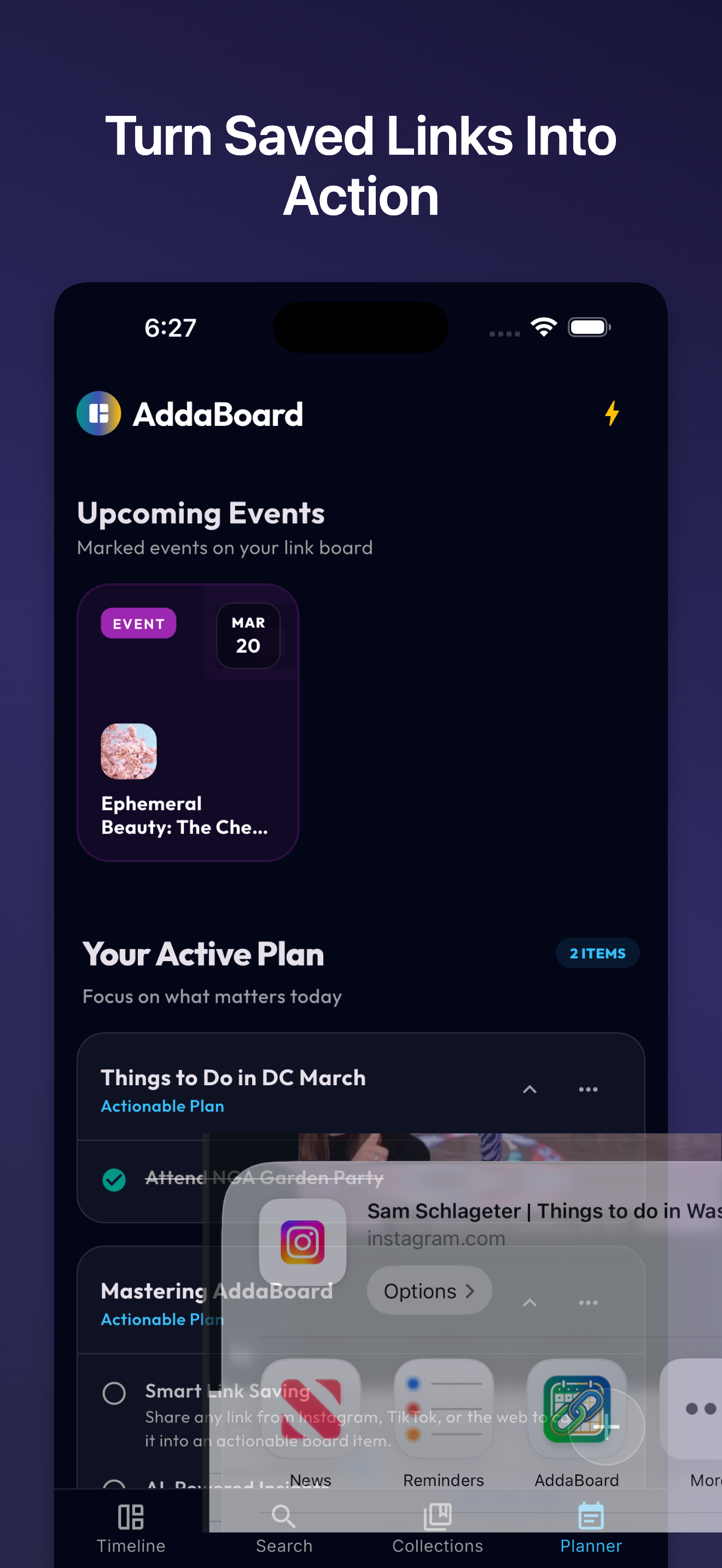Open quick actions via lightning bolt icon
722x1568 pixels.
[613, 413]
